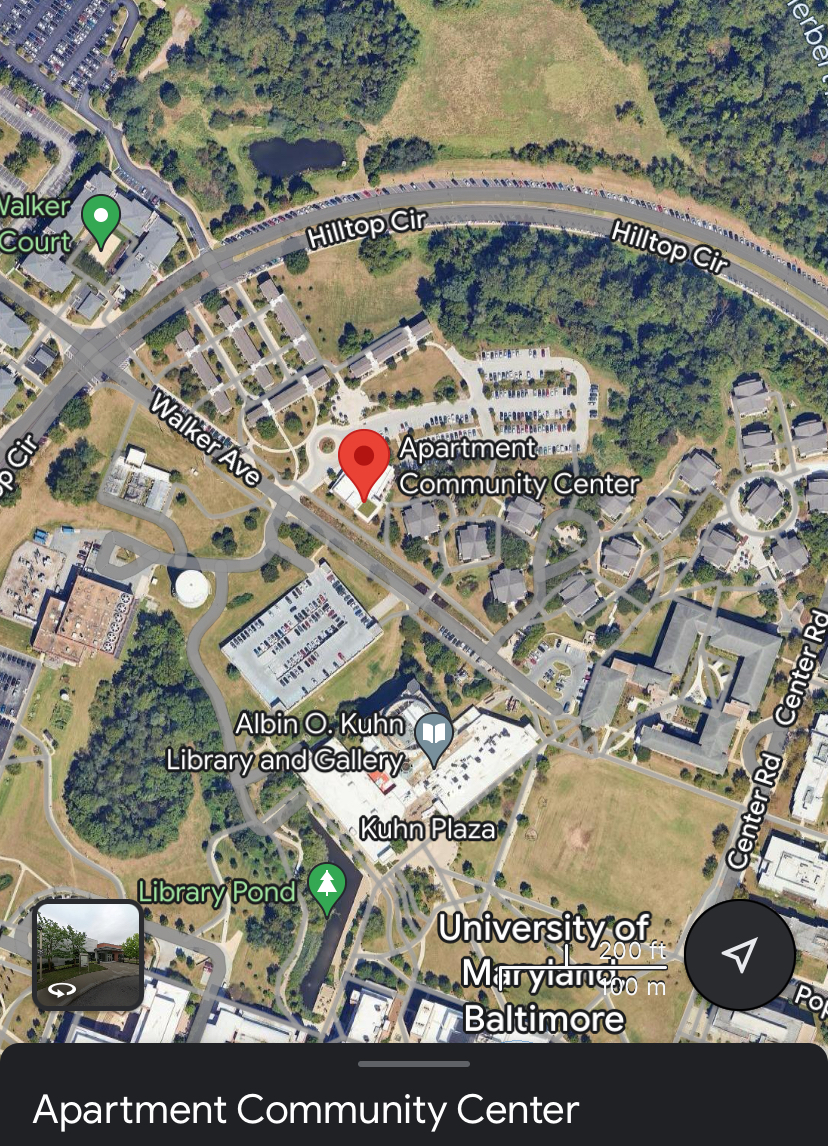Open Albin O. Kuhn Library marker
Image resolution: width=828 pixels, height=1146 pixels.
[x=434, y=735]
